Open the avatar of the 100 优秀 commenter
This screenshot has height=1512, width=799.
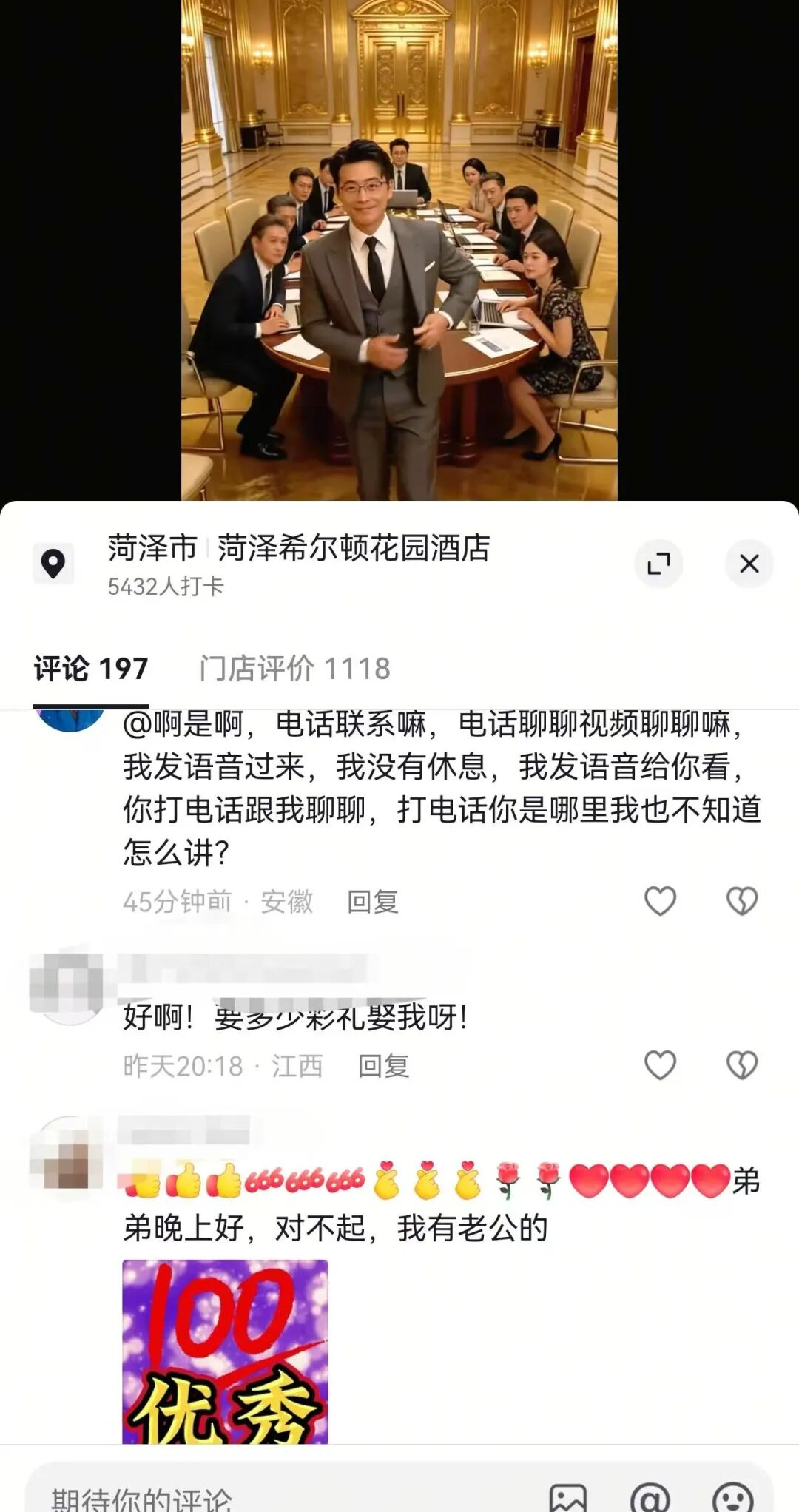coord(69,1157)
